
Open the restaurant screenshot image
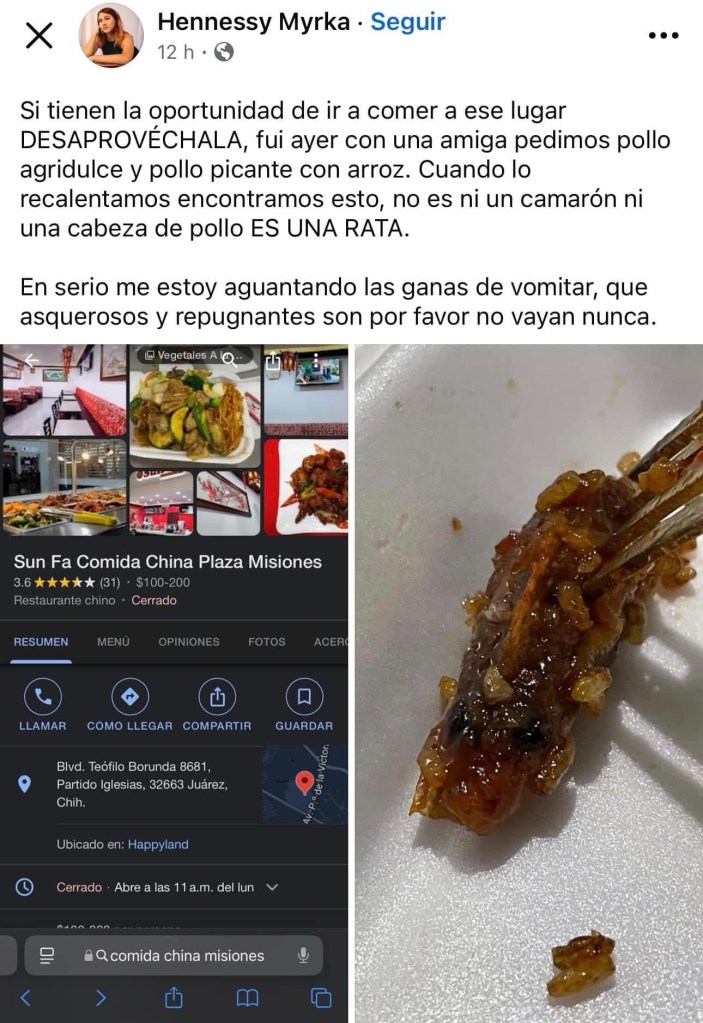(x=175, y=683)
